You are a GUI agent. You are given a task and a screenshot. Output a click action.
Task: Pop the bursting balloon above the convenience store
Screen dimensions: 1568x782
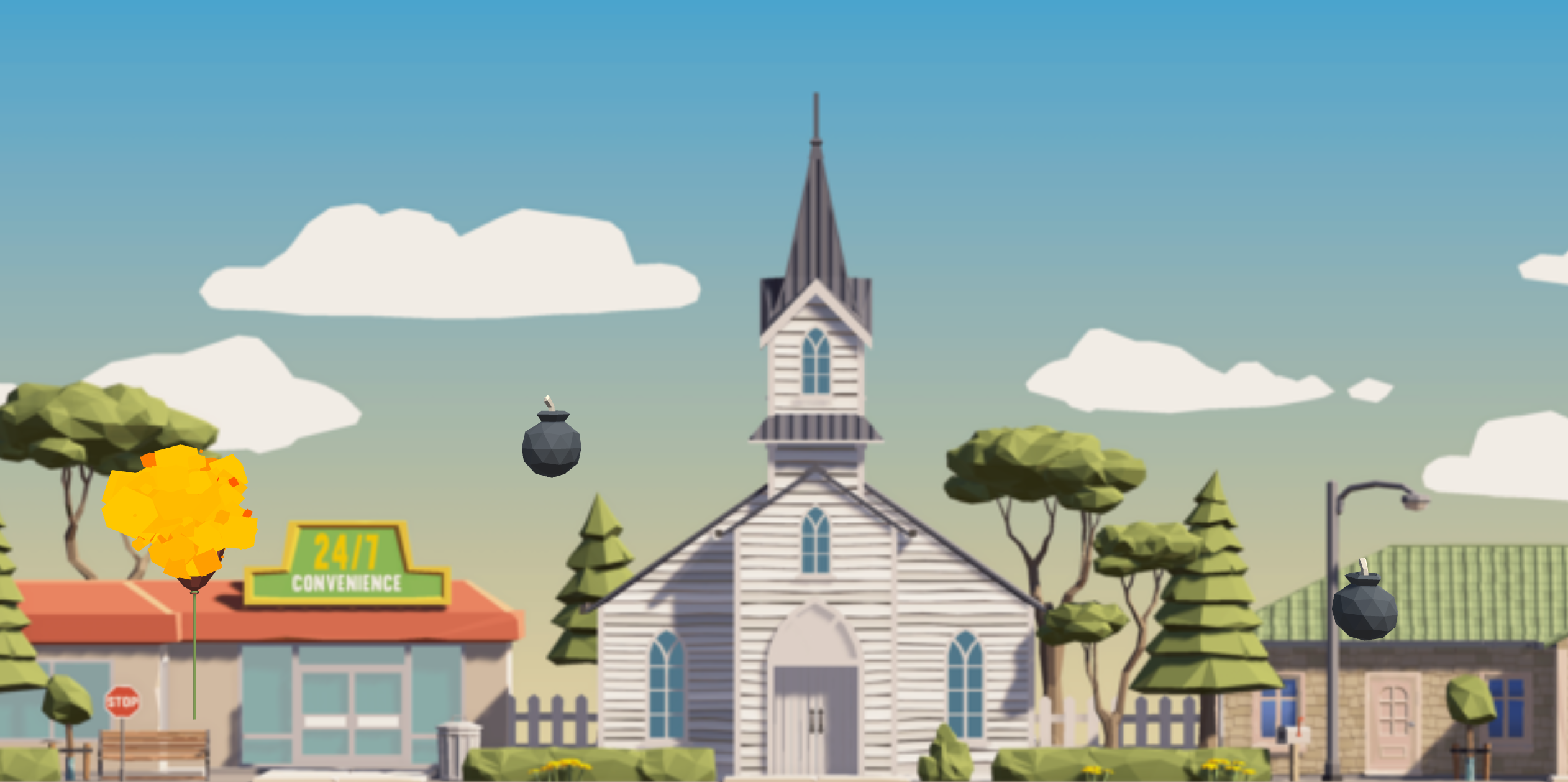180,513
